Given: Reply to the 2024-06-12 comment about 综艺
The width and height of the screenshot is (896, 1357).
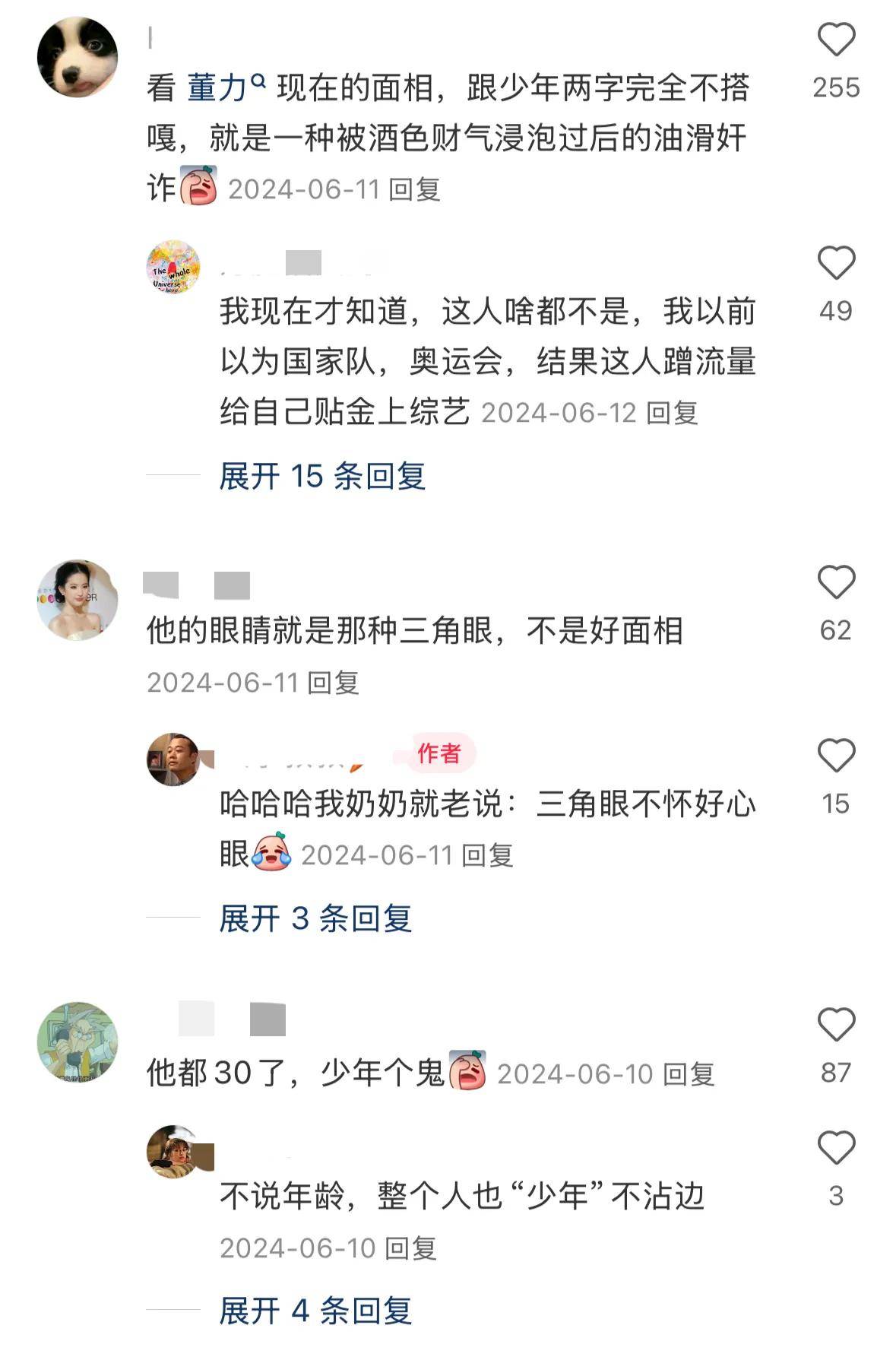Looking at the screenshot, I should pos(672,413).
